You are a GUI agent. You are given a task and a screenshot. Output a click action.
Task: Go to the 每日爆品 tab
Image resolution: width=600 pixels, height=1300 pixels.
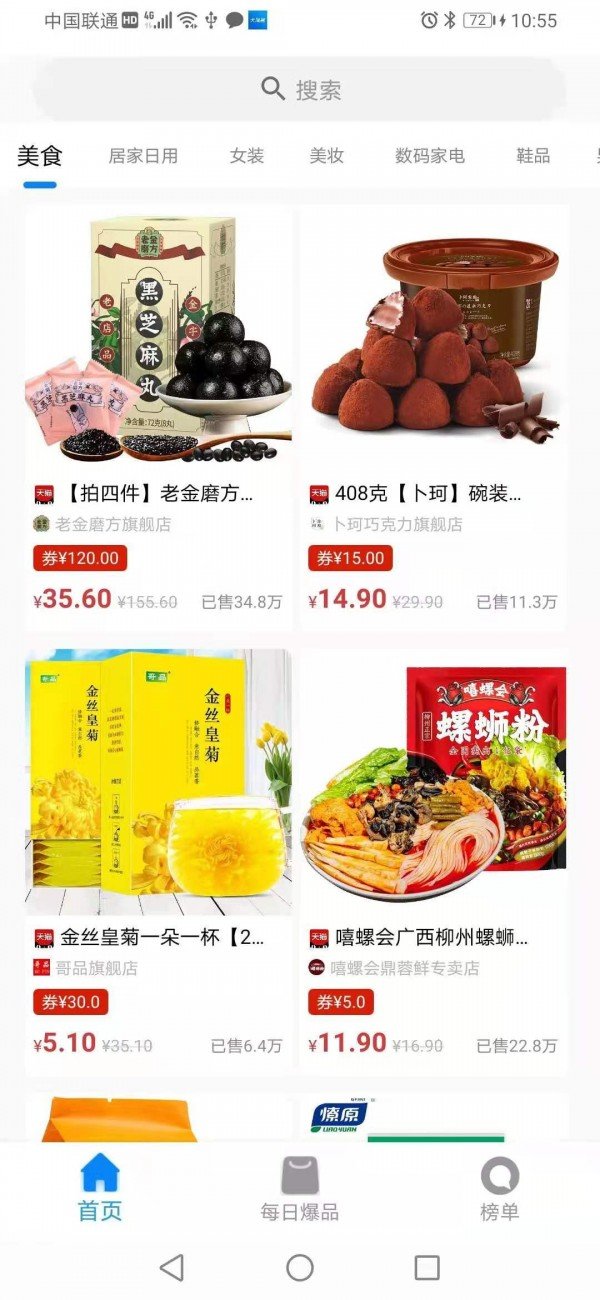pos(300,1190)
